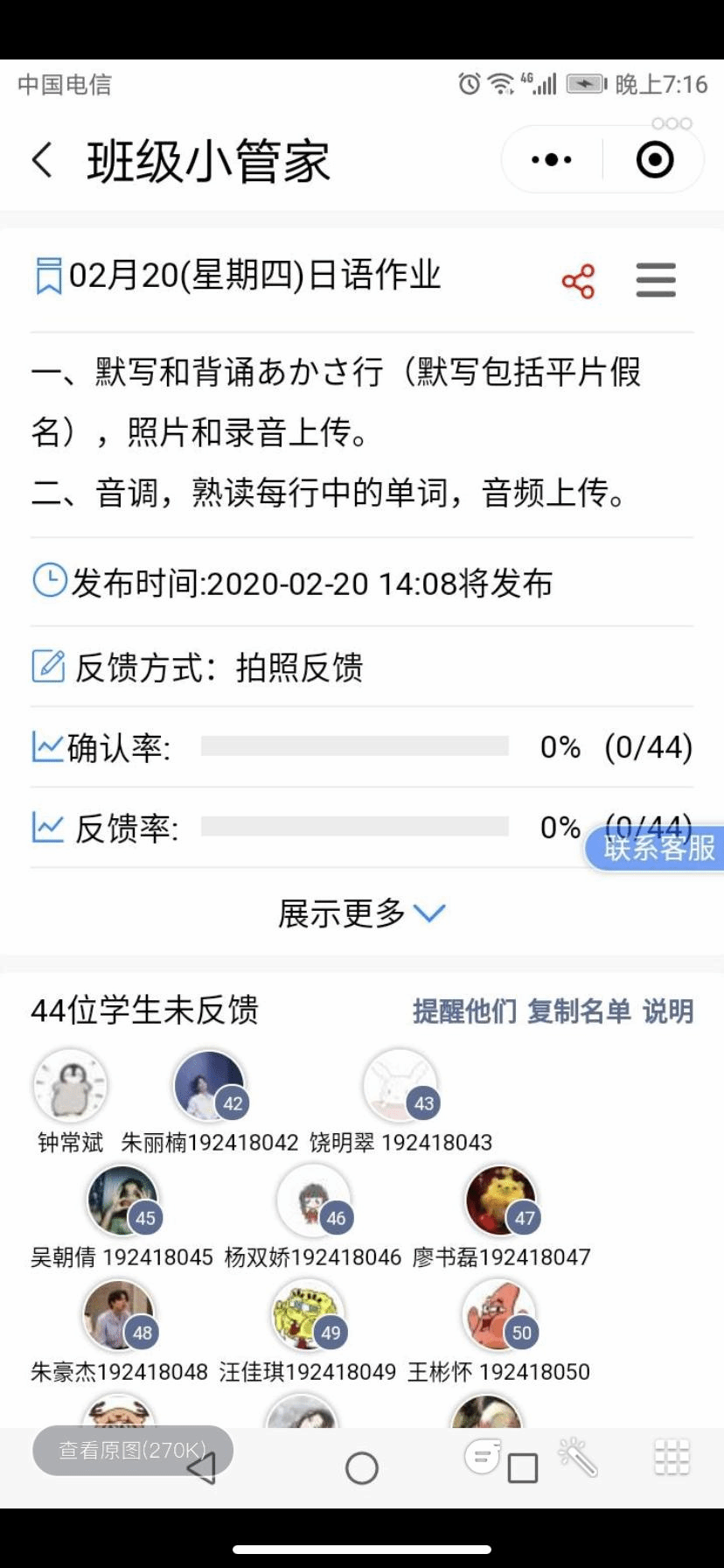
Task: Close the mini program with the circle icon
Action: click(655, 160)
